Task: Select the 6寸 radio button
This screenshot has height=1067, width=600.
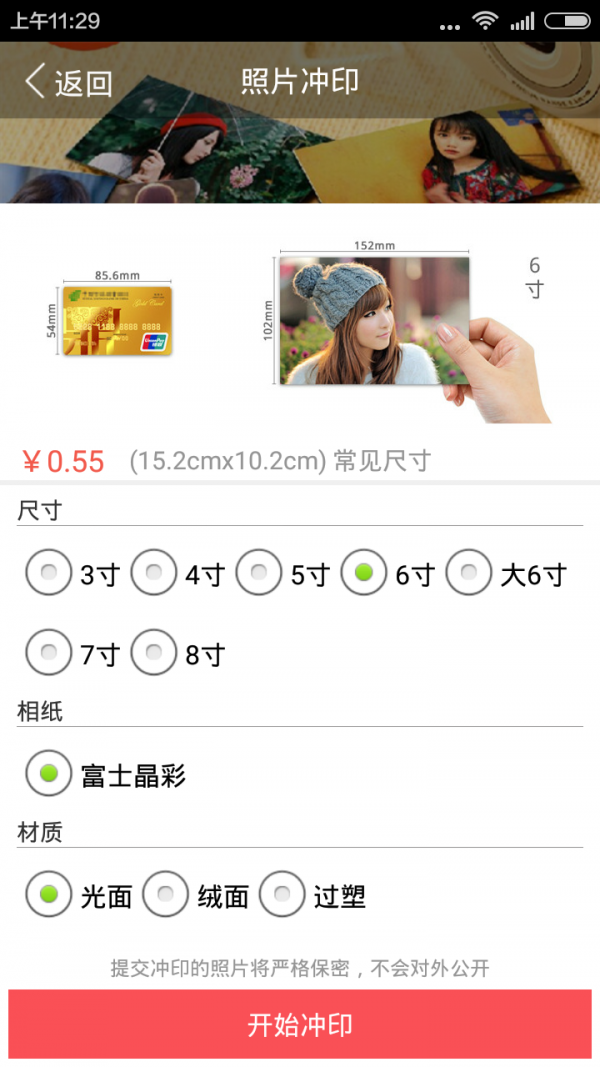Action: (x=364, y=573)
